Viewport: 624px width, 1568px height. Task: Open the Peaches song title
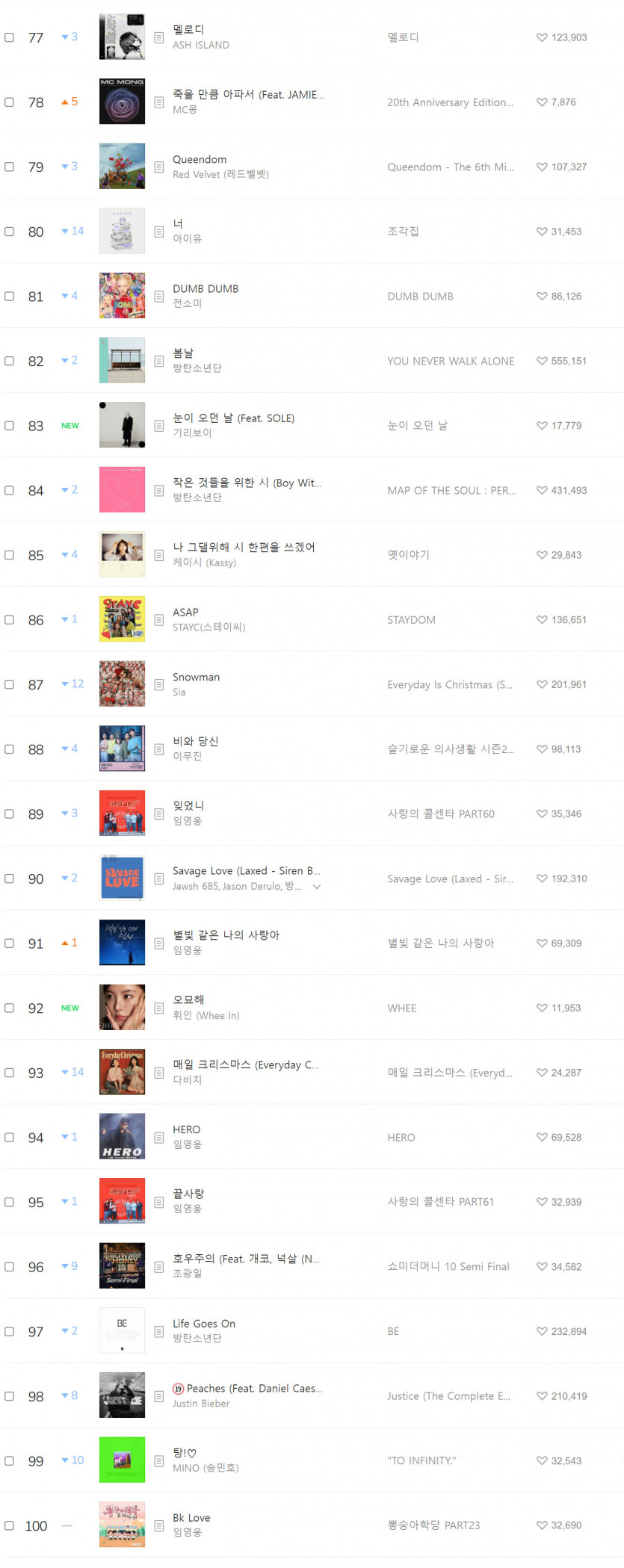click(254, 1388)
